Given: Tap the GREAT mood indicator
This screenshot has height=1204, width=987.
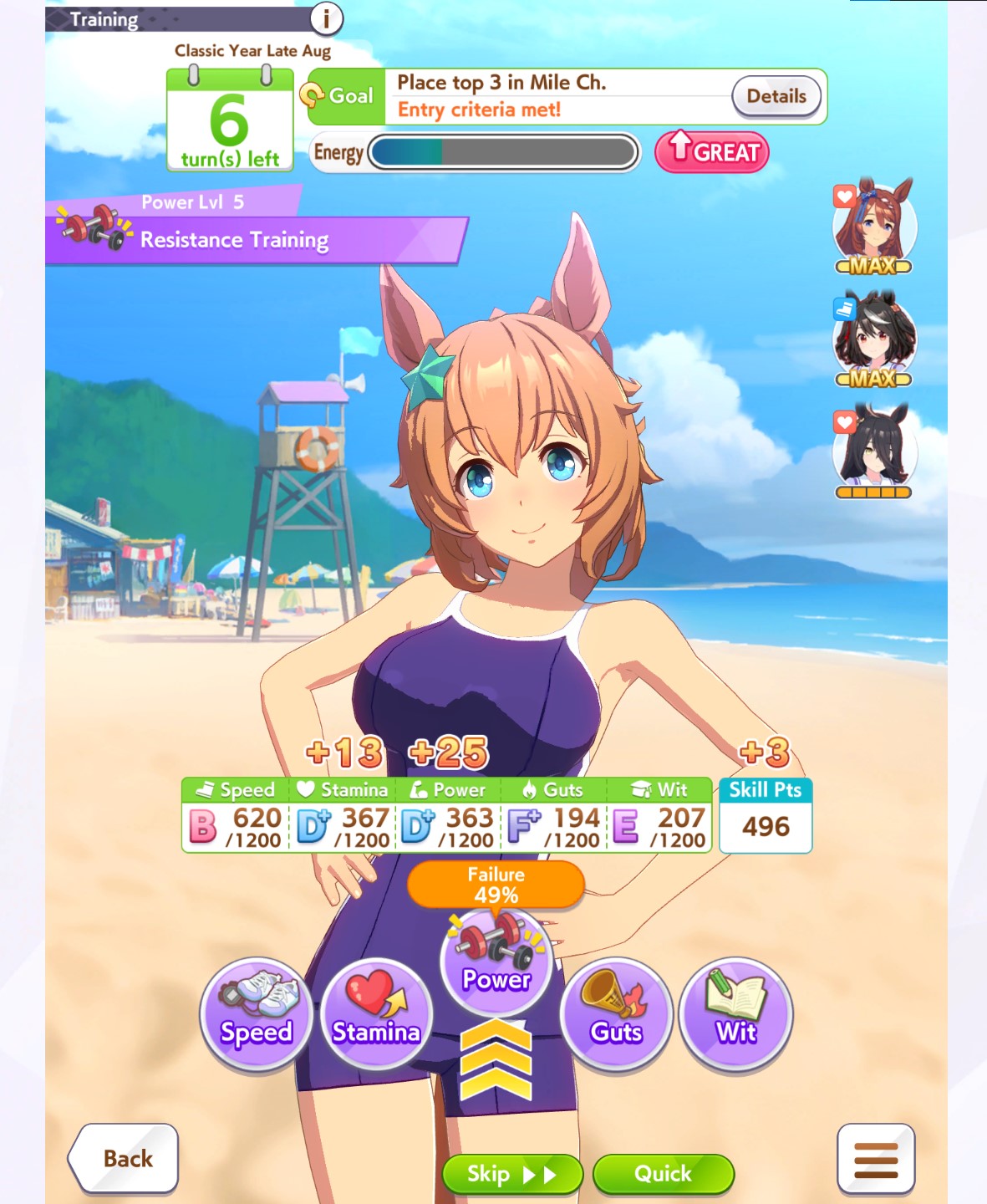Looking at the screenshot, I should 712,152.
